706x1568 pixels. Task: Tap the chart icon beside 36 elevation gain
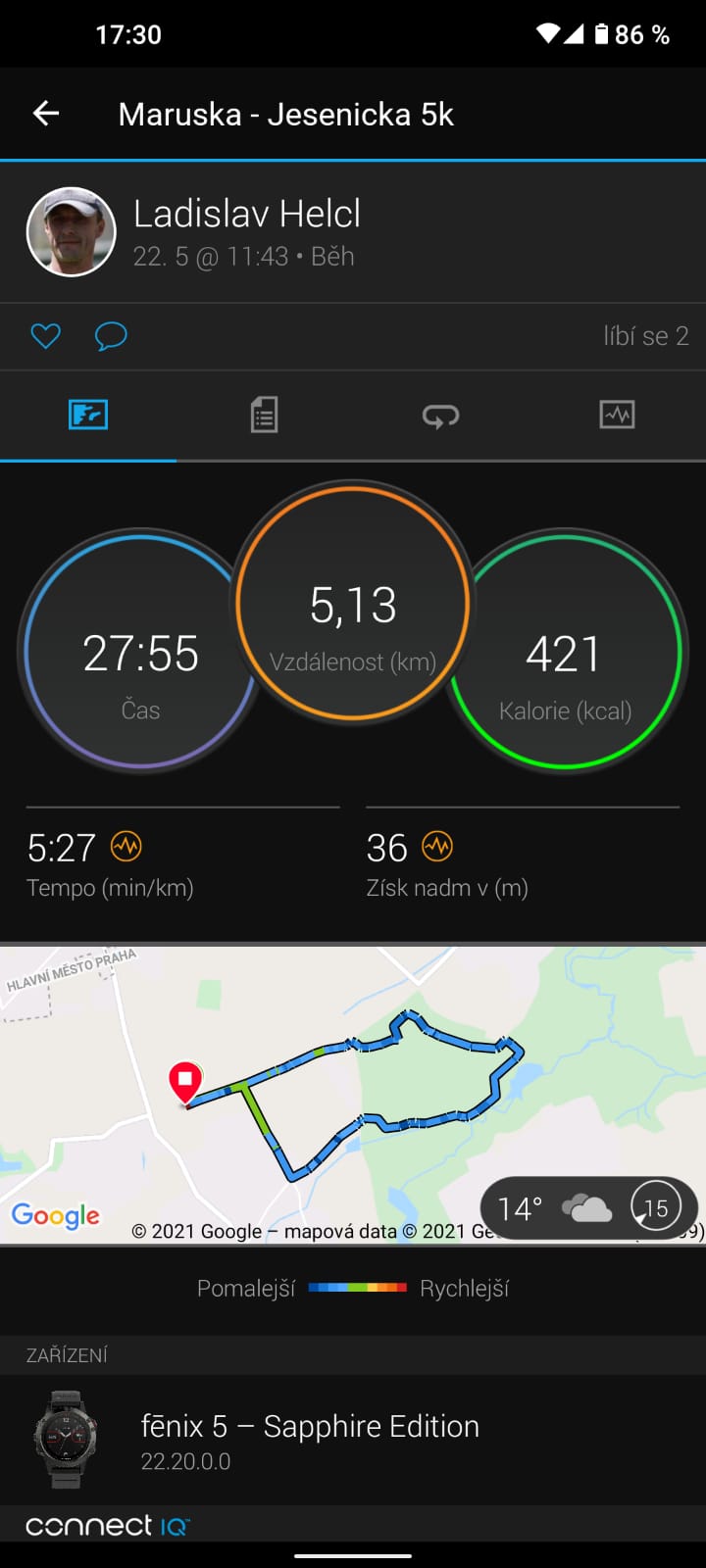437,846
